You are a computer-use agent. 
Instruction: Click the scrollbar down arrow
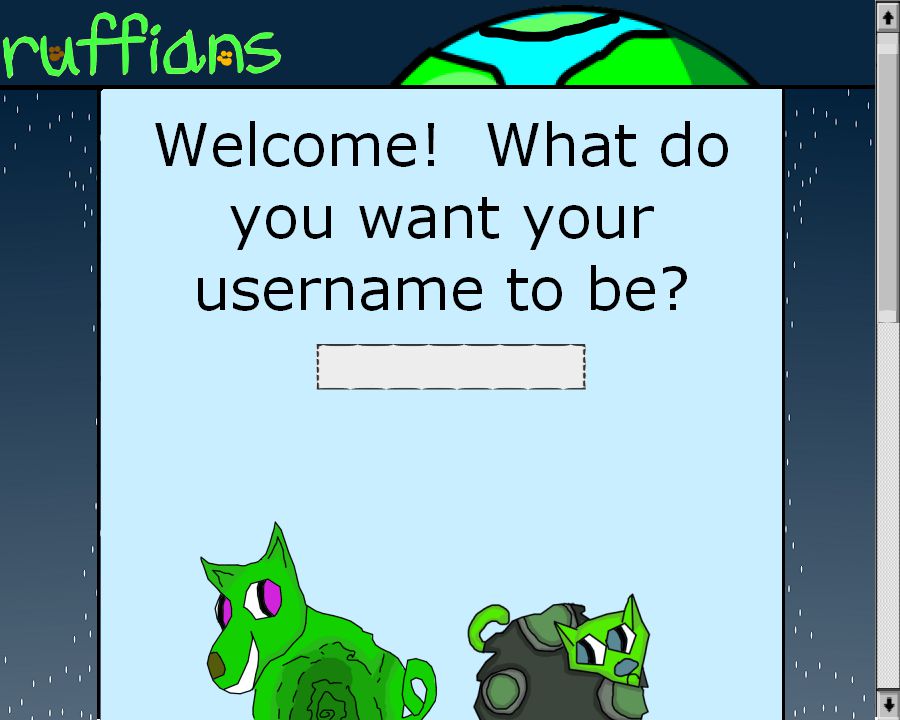pos(888,705)
